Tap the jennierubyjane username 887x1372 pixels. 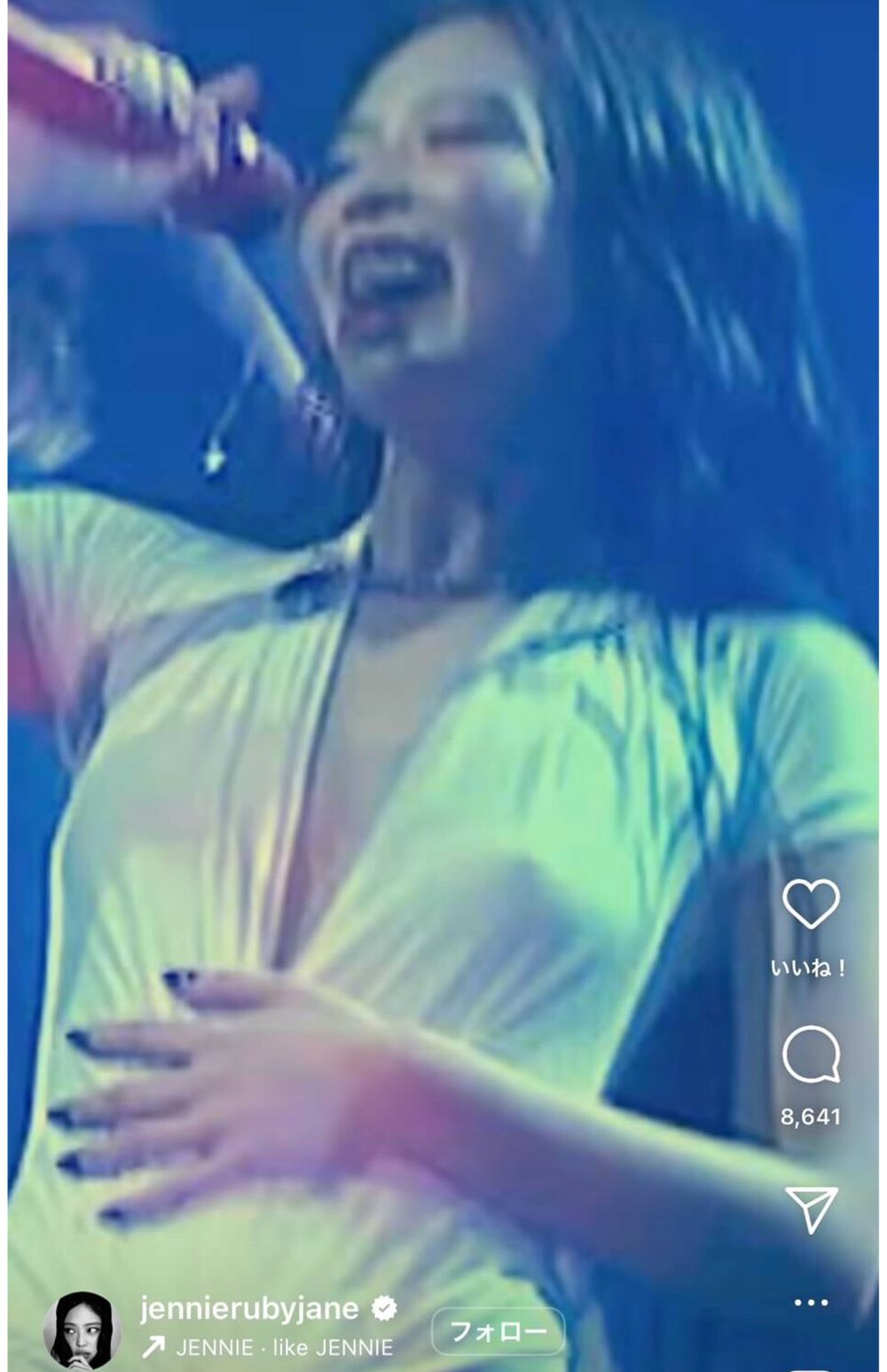click(249, 1308)
